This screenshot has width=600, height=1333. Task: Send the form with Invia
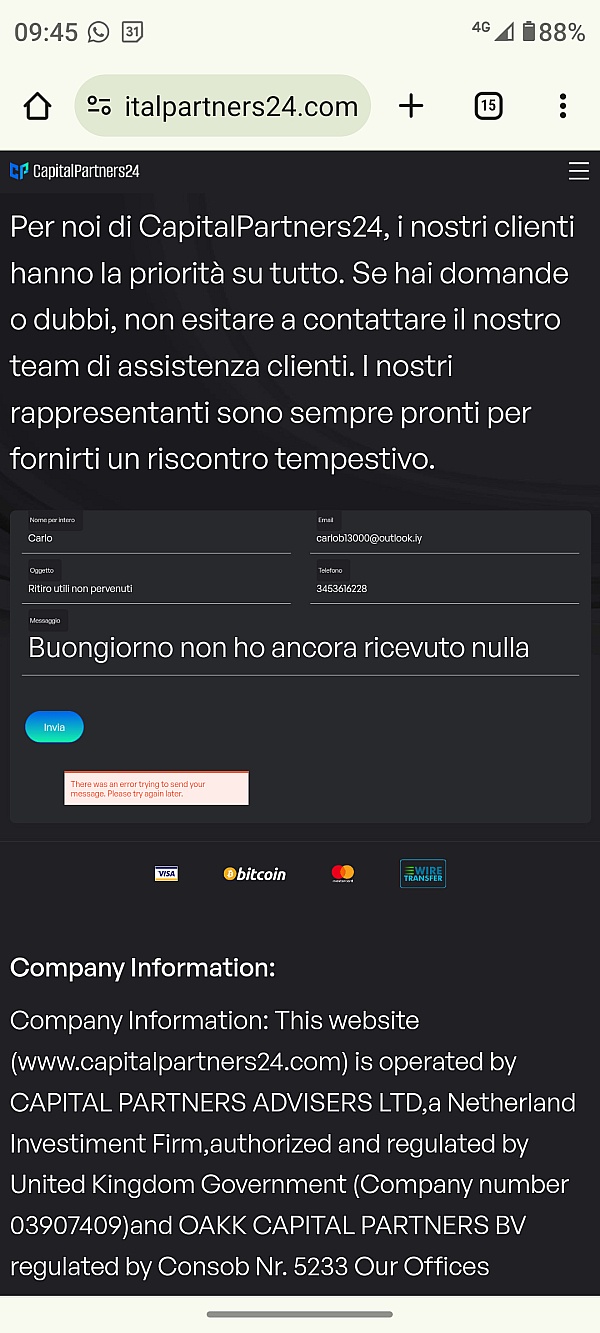(54, 727)
